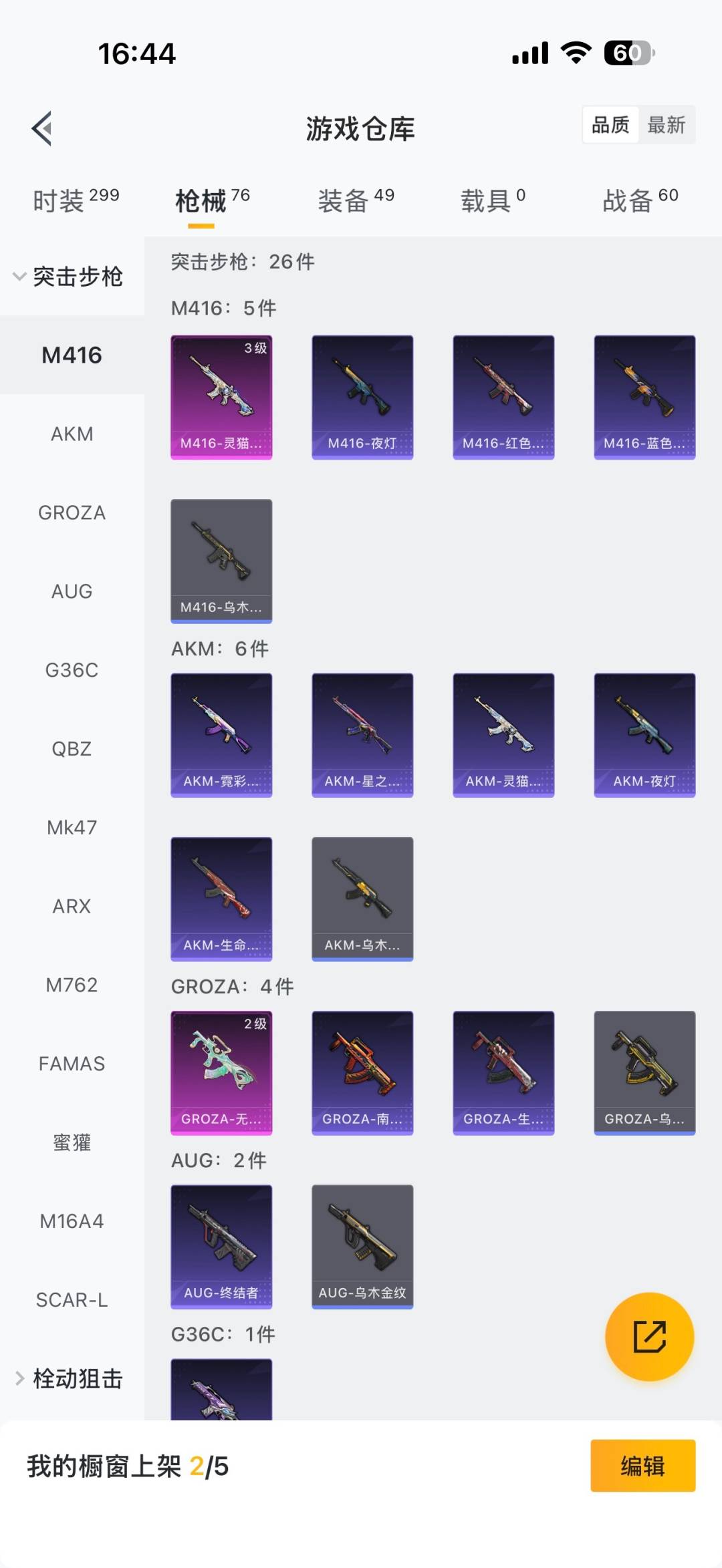Switch to the 战备 tab
This screenshot has height=1568, width=722.
click(x=640, y=200)
